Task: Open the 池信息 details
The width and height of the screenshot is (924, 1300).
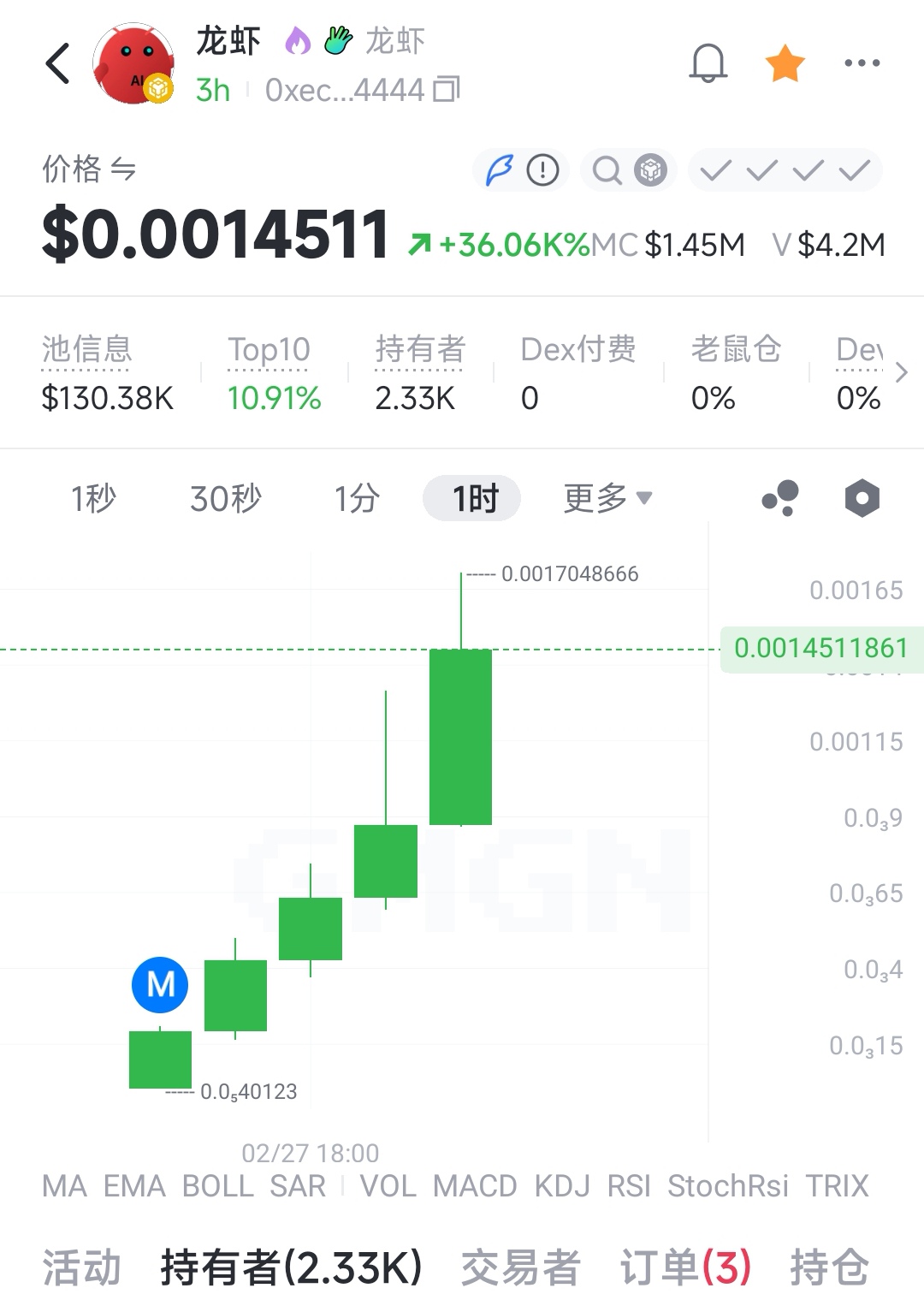Action: [x=87, y=350]
